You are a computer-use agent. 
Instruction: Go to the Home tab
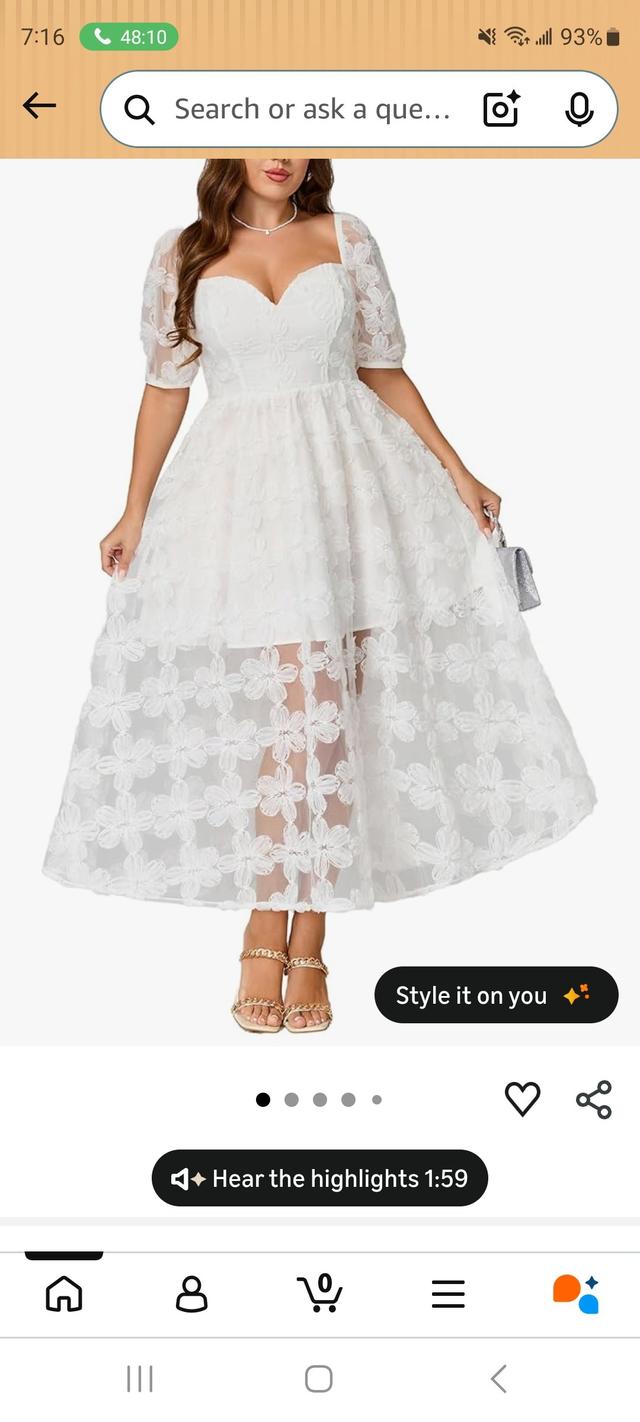(64, 1294)
